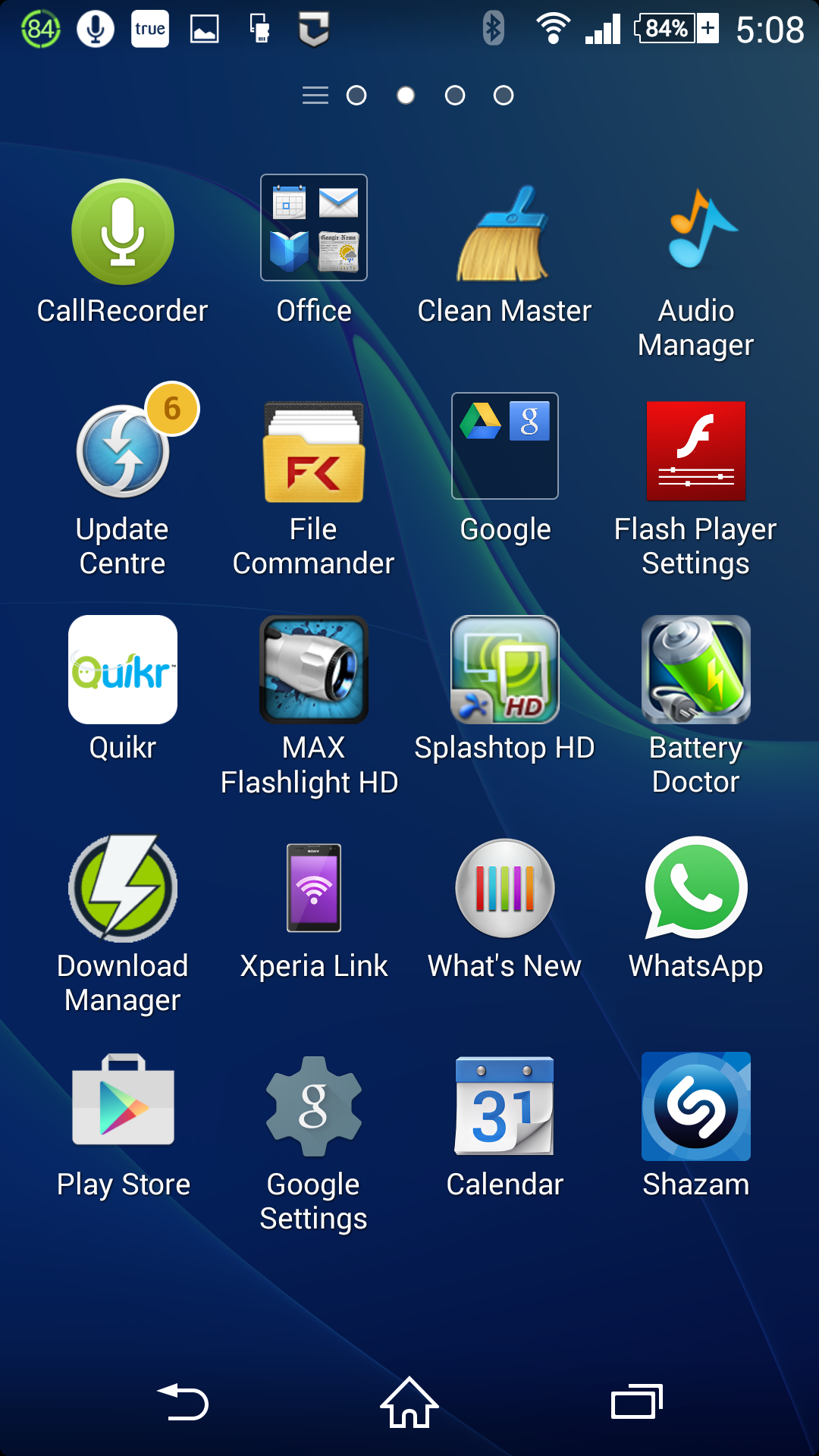
Task: Open Audio Manager
Action: point(696,233)
